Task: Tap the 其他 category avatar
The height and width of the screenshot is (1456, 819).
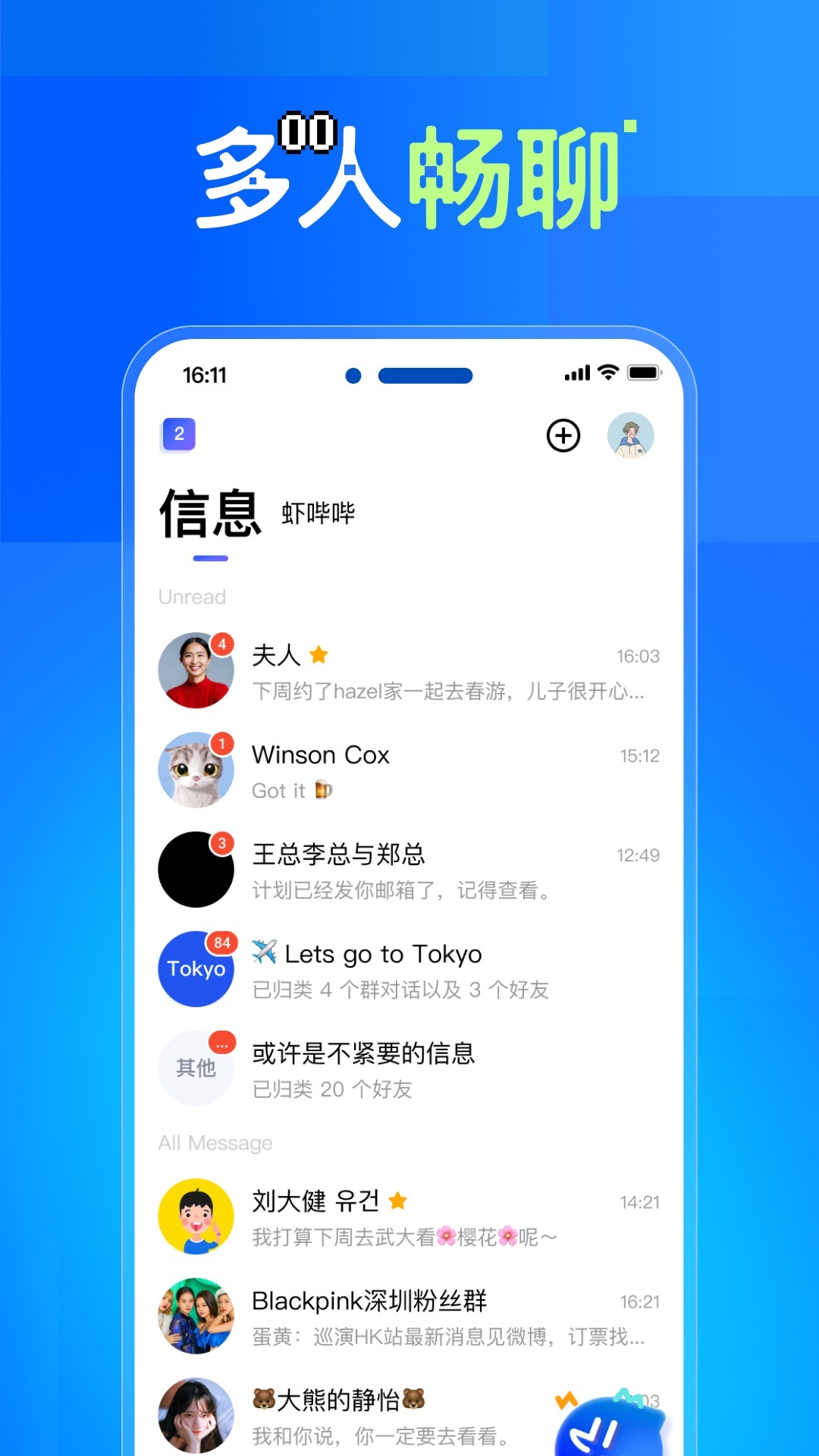Action: (x=195, y=1068)
